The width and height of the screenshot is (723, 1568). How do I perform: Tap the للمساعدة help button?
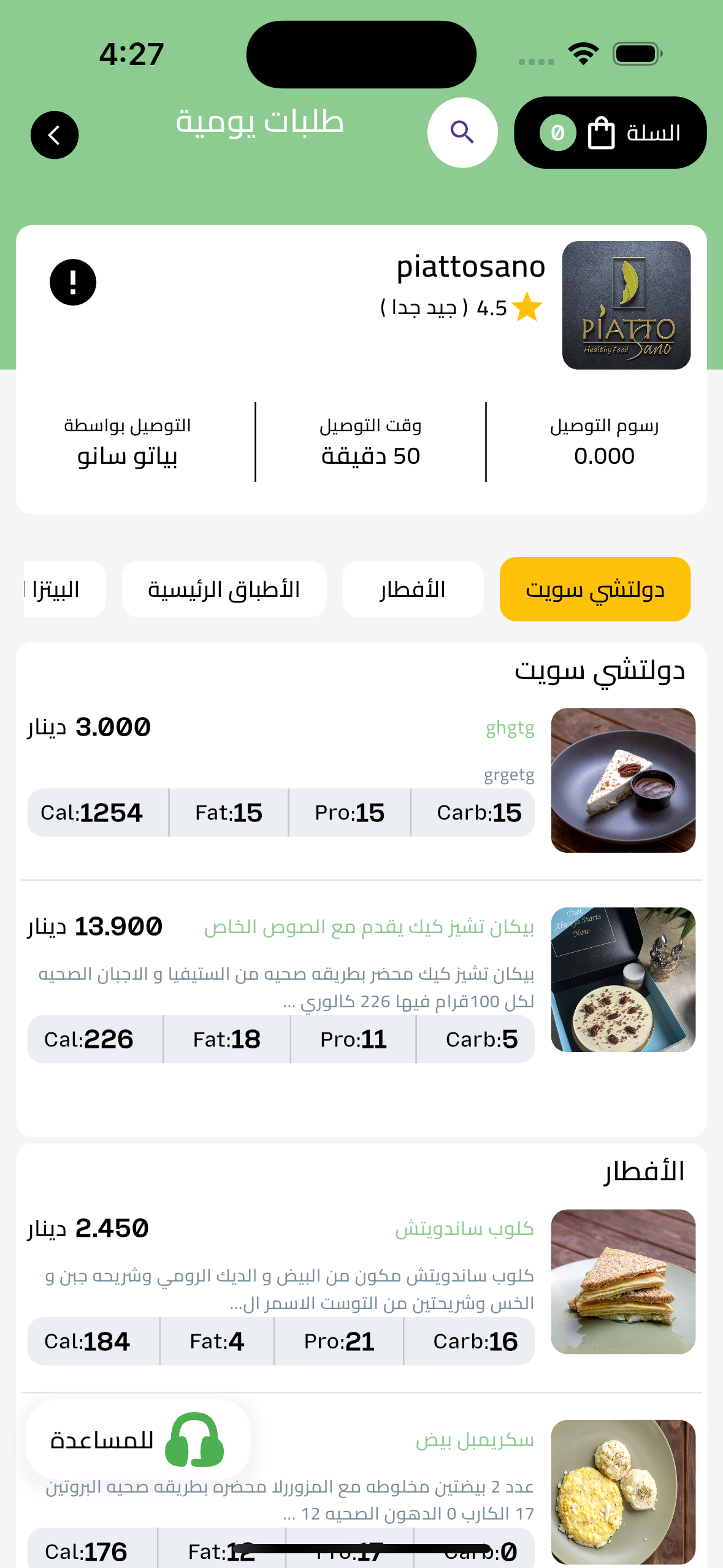click(x=138, y=1439)
